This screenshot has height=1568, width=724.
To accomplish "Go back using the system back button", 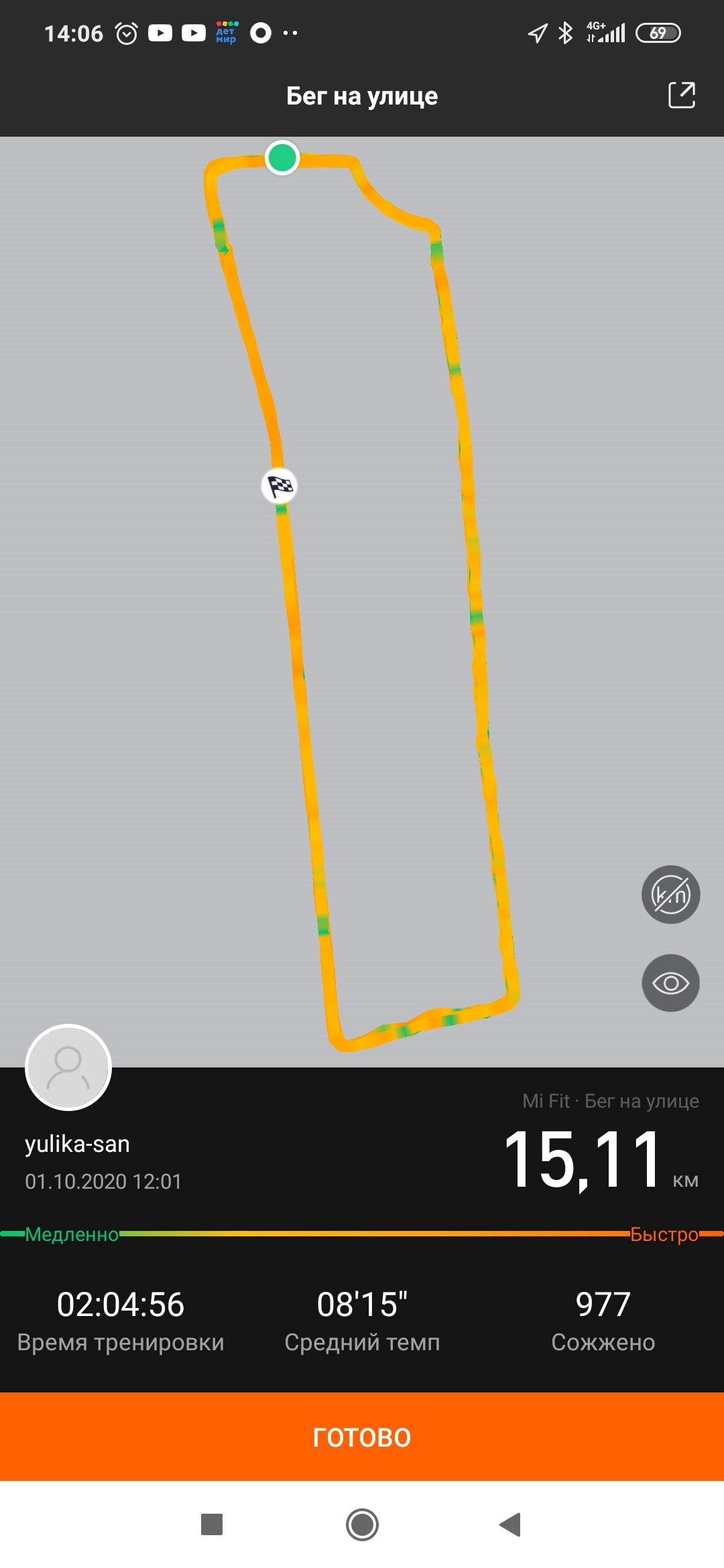I will click(511, 1524).
